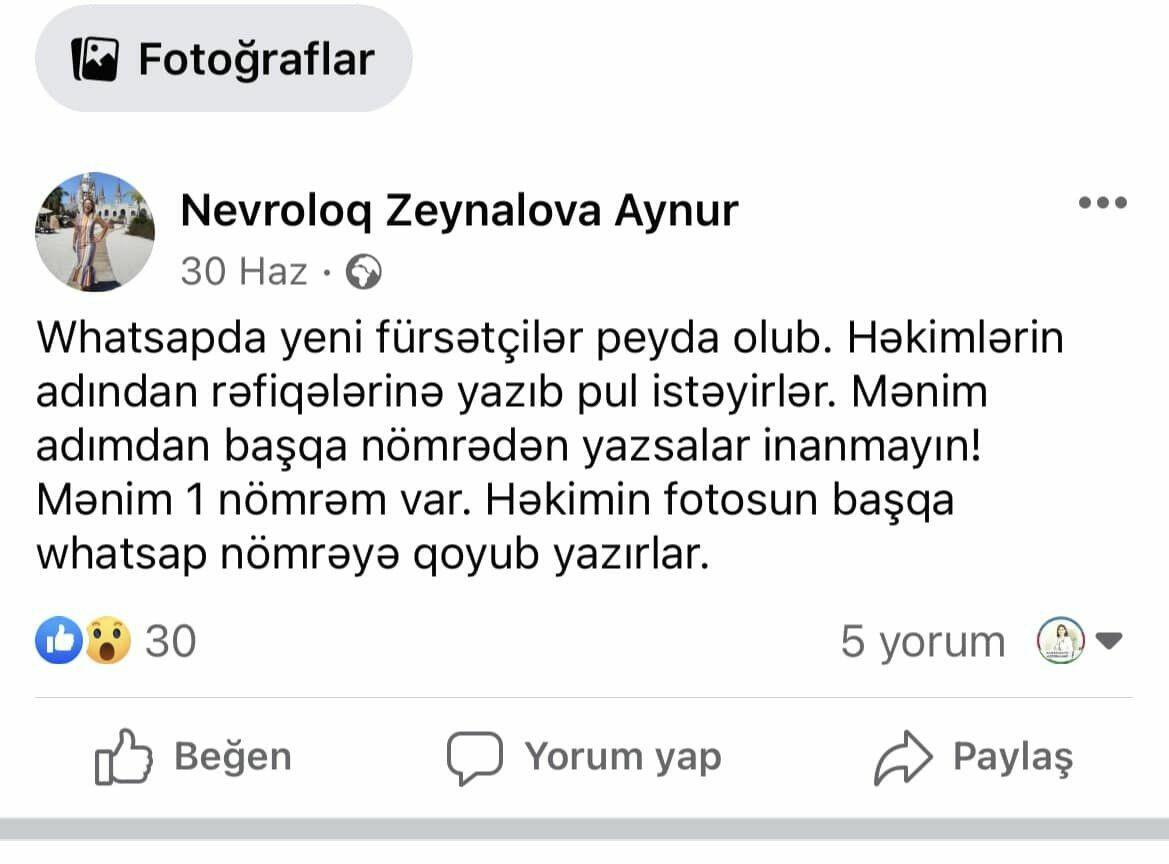Like the post with Beğen
1169x864 pixels.
(x=194, y=757)
